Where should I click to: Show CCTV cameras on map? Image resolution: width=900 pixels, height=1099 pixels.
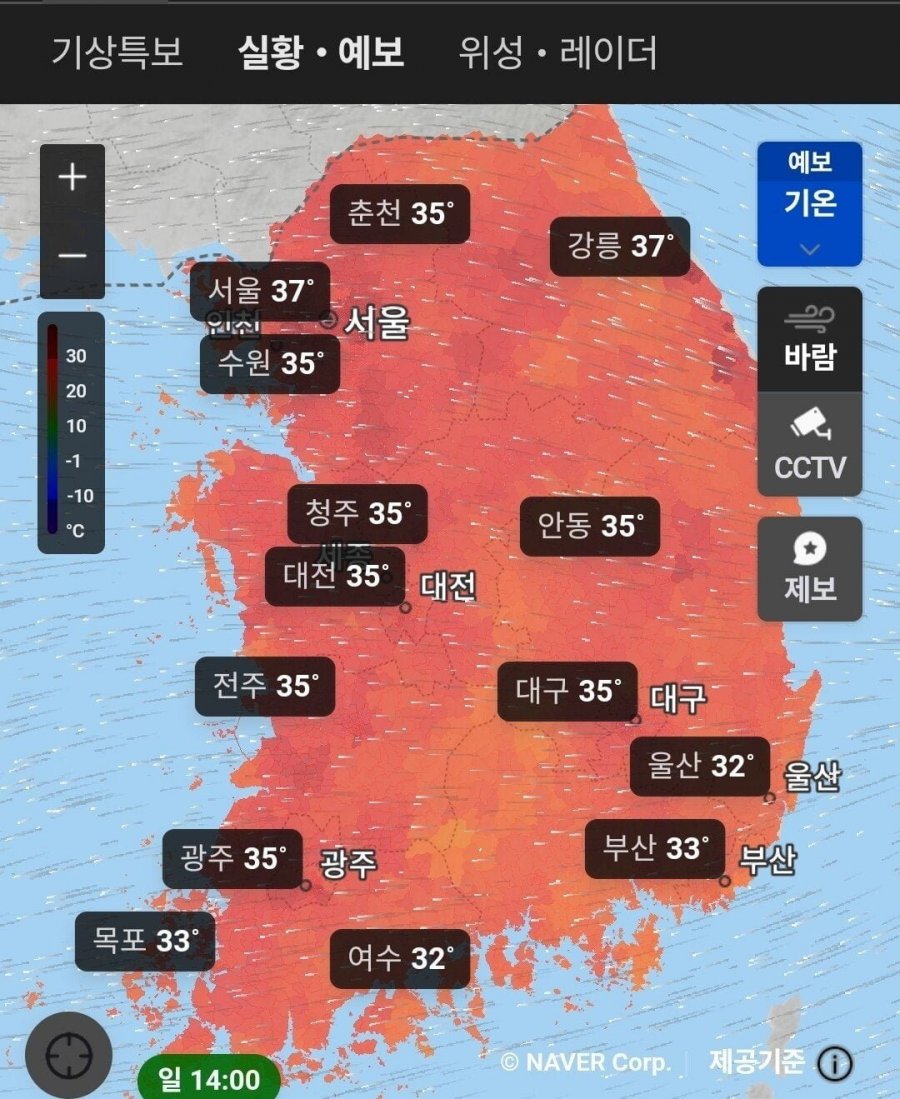coord(809,444)
